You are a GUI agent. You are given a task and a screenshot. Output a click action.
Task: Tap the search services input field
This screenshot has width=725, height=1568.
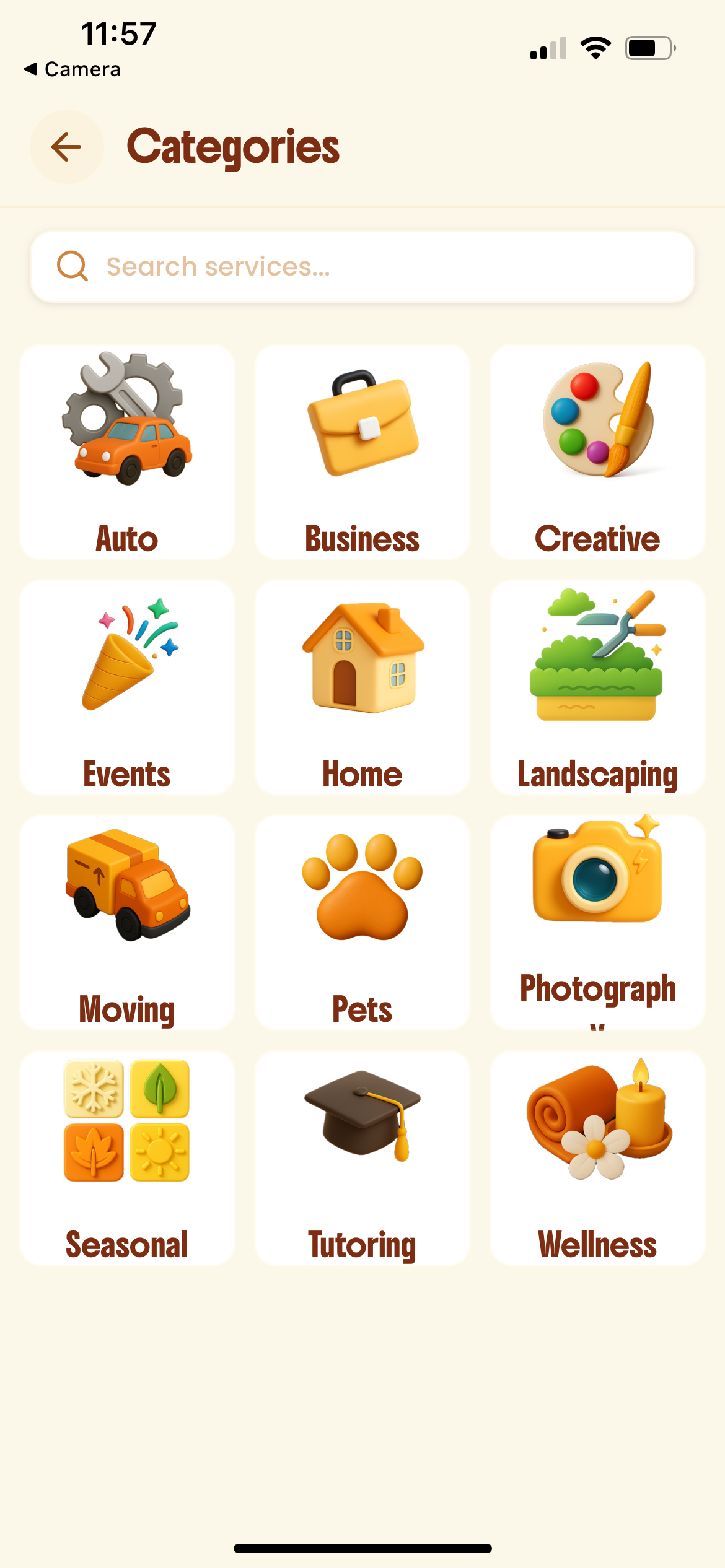click(x=362, y=266)
